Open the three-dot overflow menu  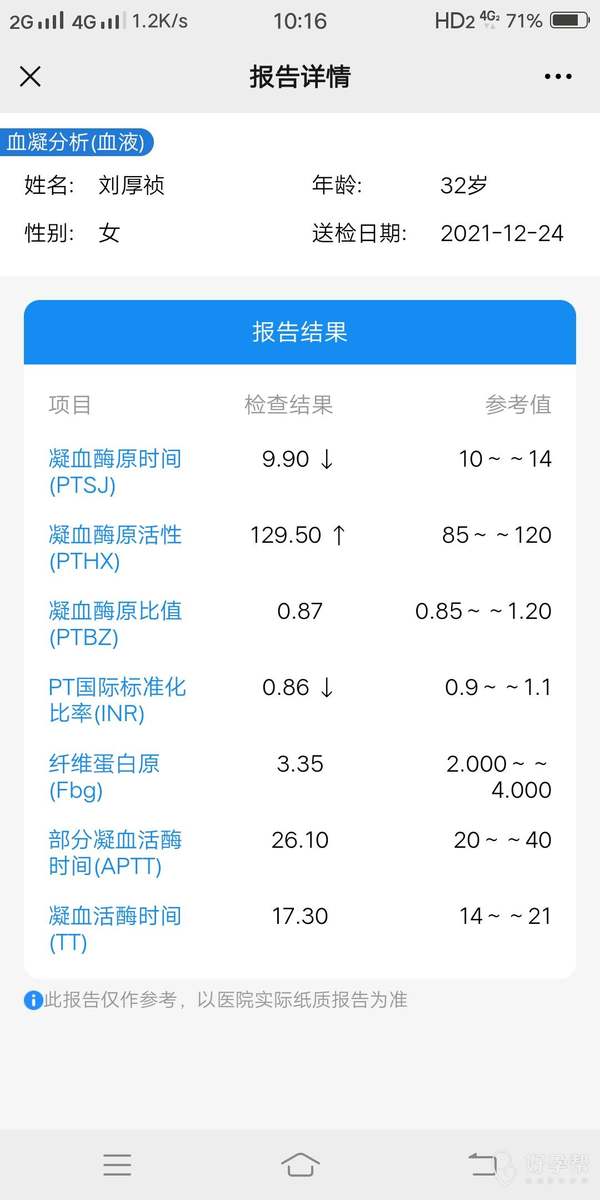click(558, 77)
